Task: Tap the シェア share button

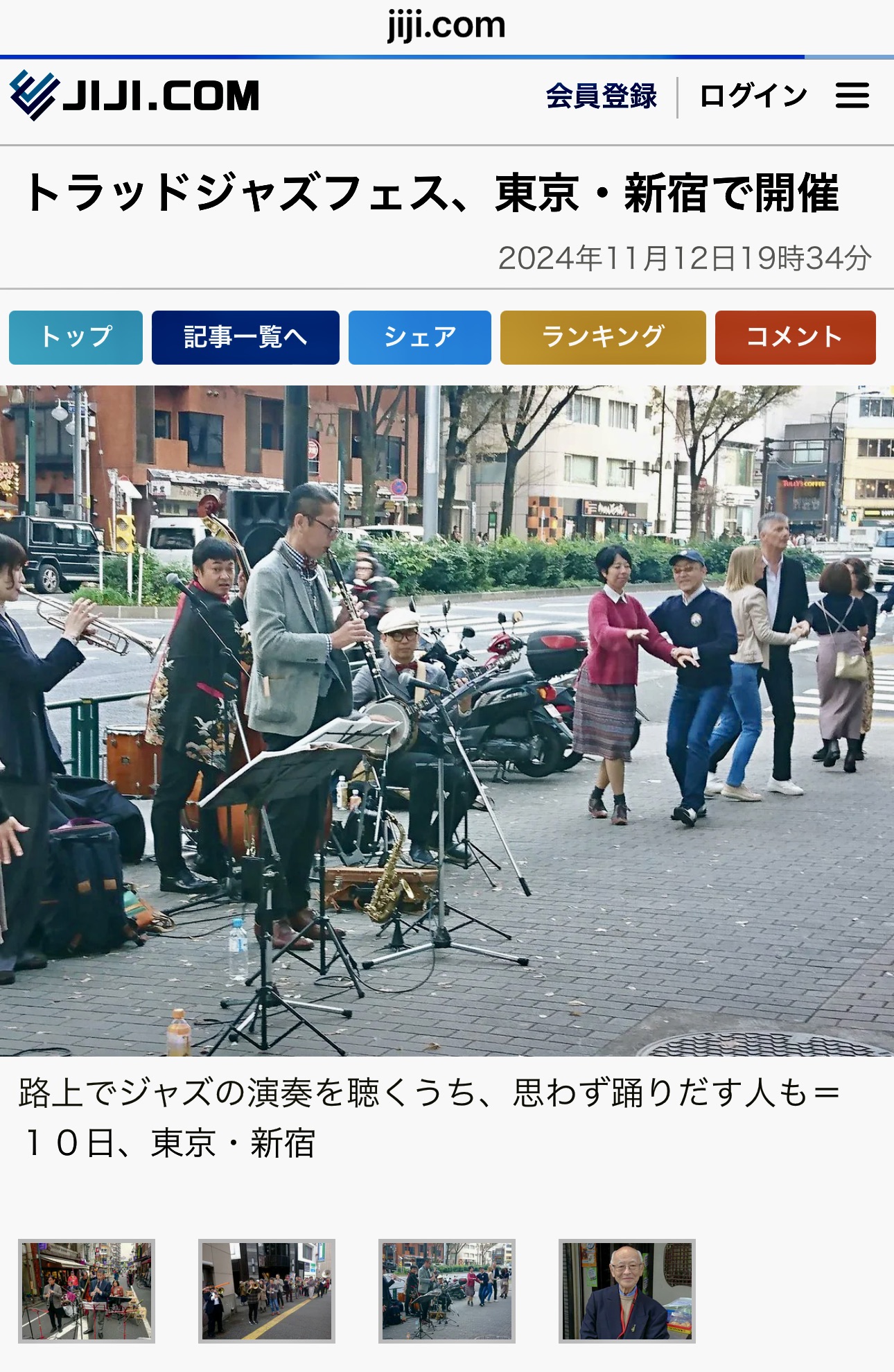Action: [419, 337]
